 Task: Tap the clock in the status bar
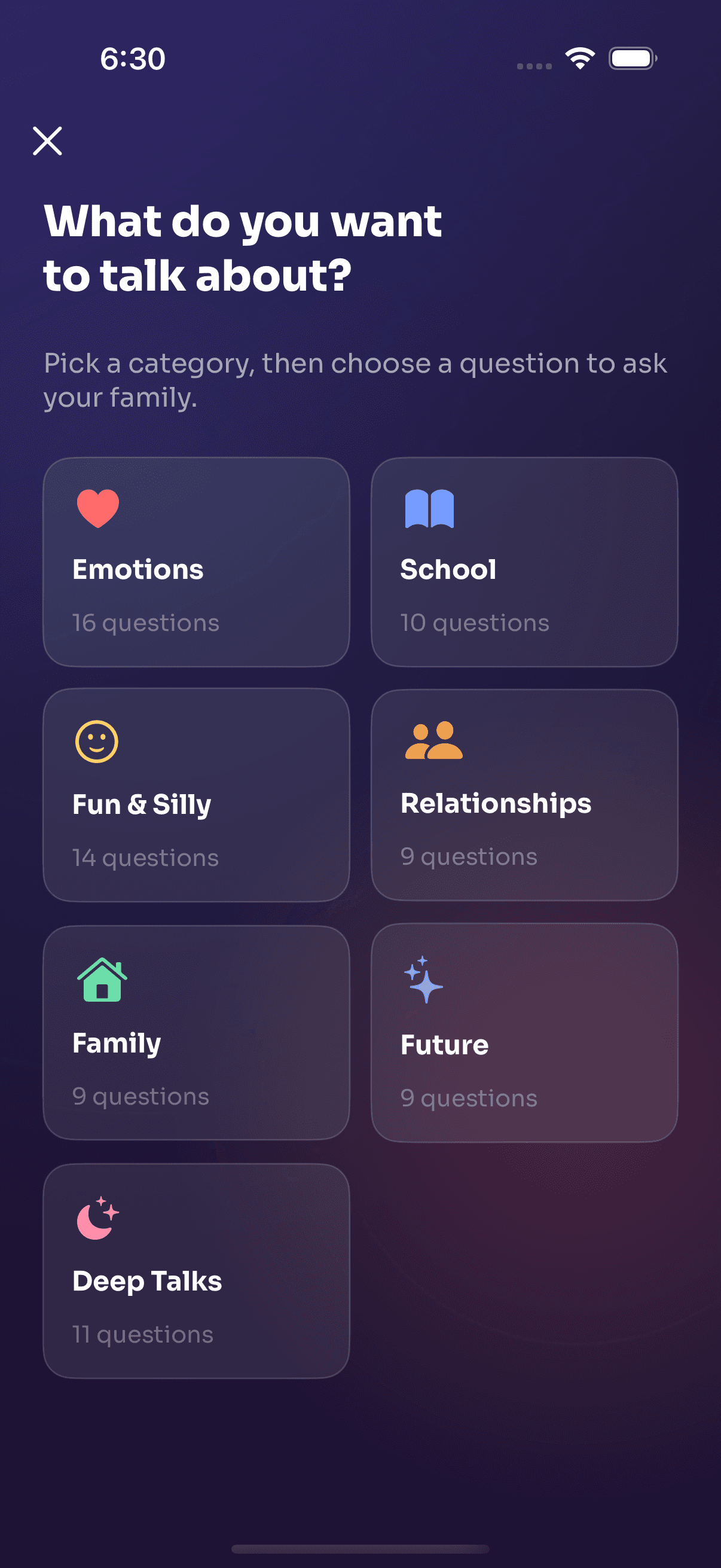click(133, 59)
